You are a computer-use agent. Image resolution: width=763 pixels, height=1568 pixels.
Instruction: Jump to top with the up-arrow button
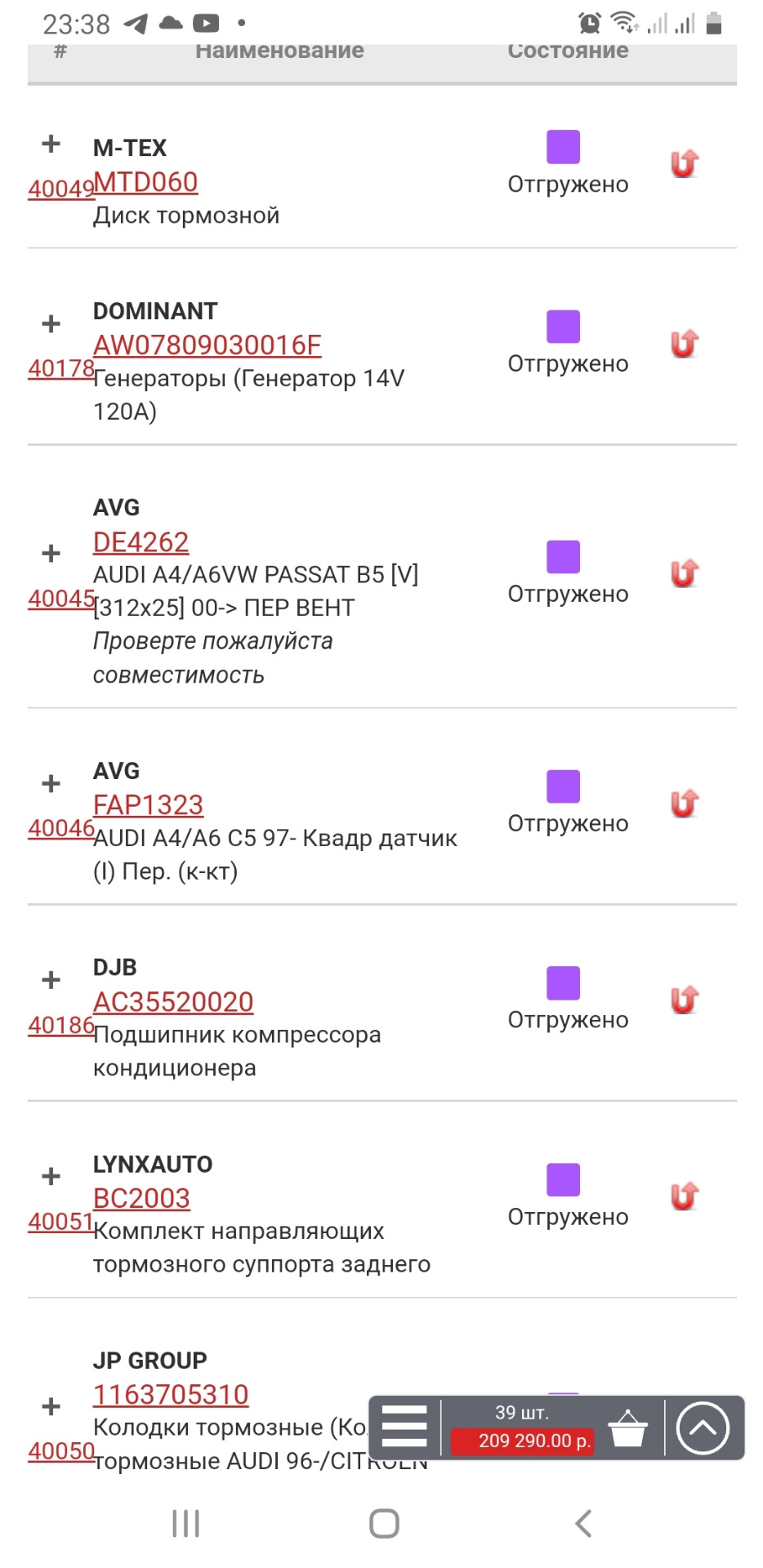tap(703, 1428)
